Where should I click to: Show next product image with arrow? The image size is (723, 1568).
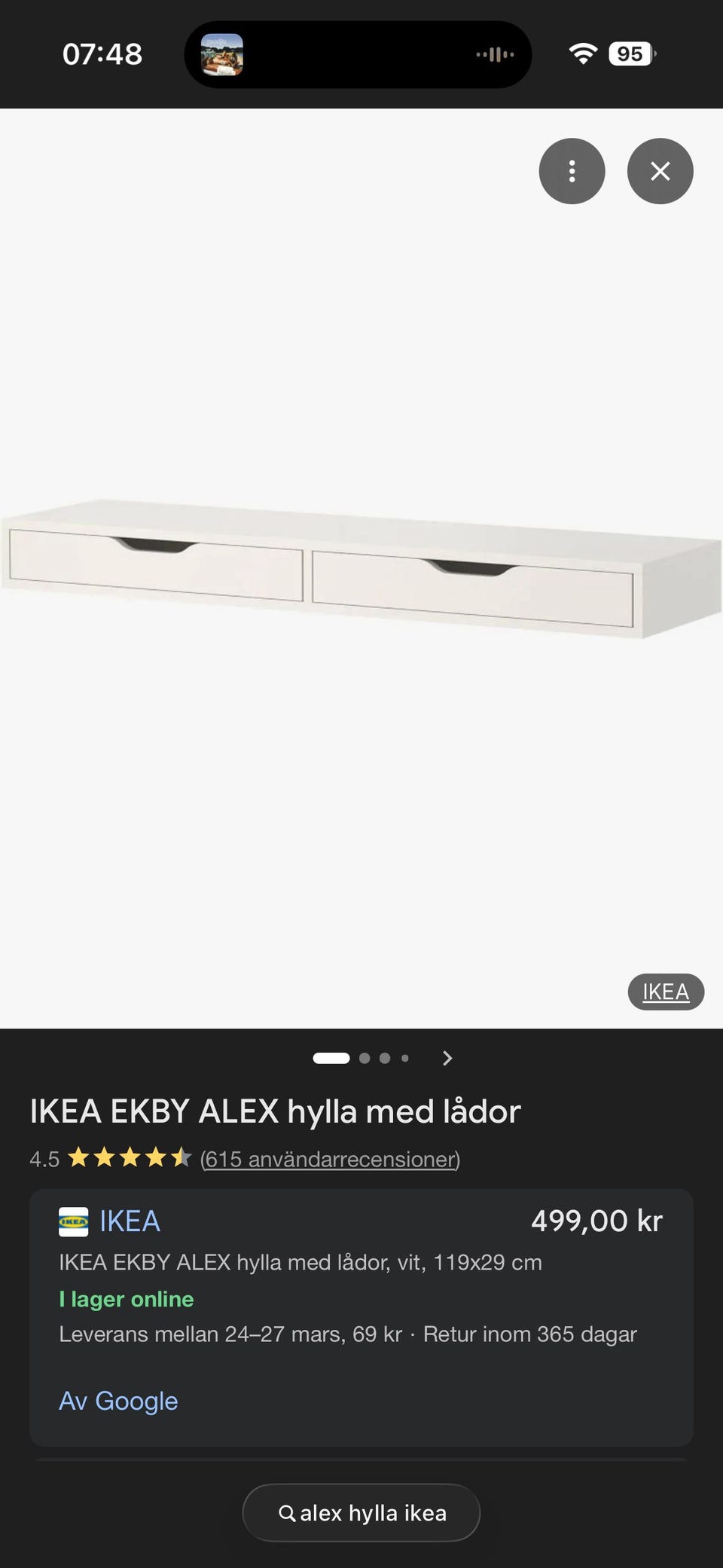pyautogui.click(x=447, y=1058)
